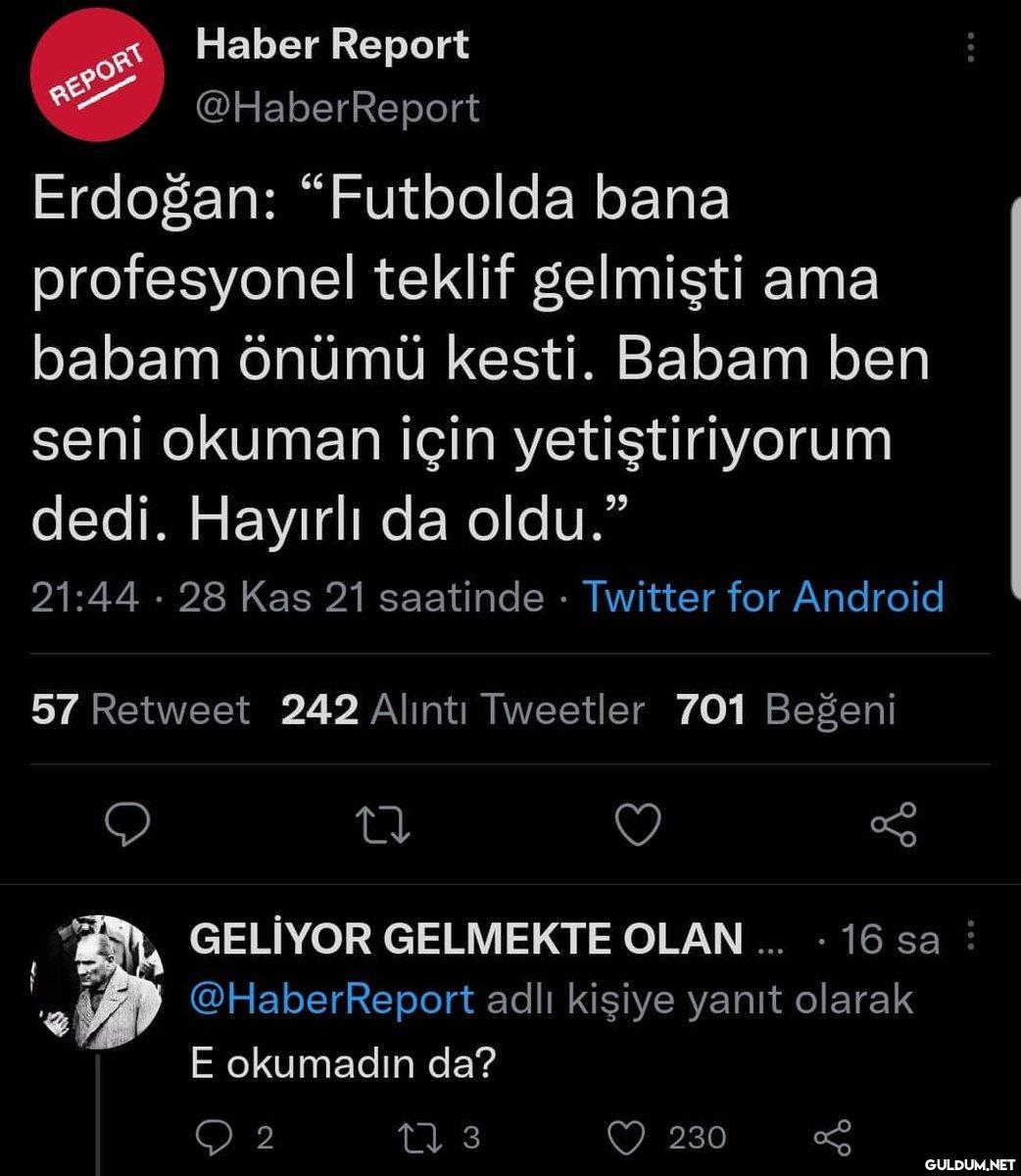This screenshot has width=1021, height=1176.
Task: Reply to Haber Report's tweet
Action: (x=127, y=824)
